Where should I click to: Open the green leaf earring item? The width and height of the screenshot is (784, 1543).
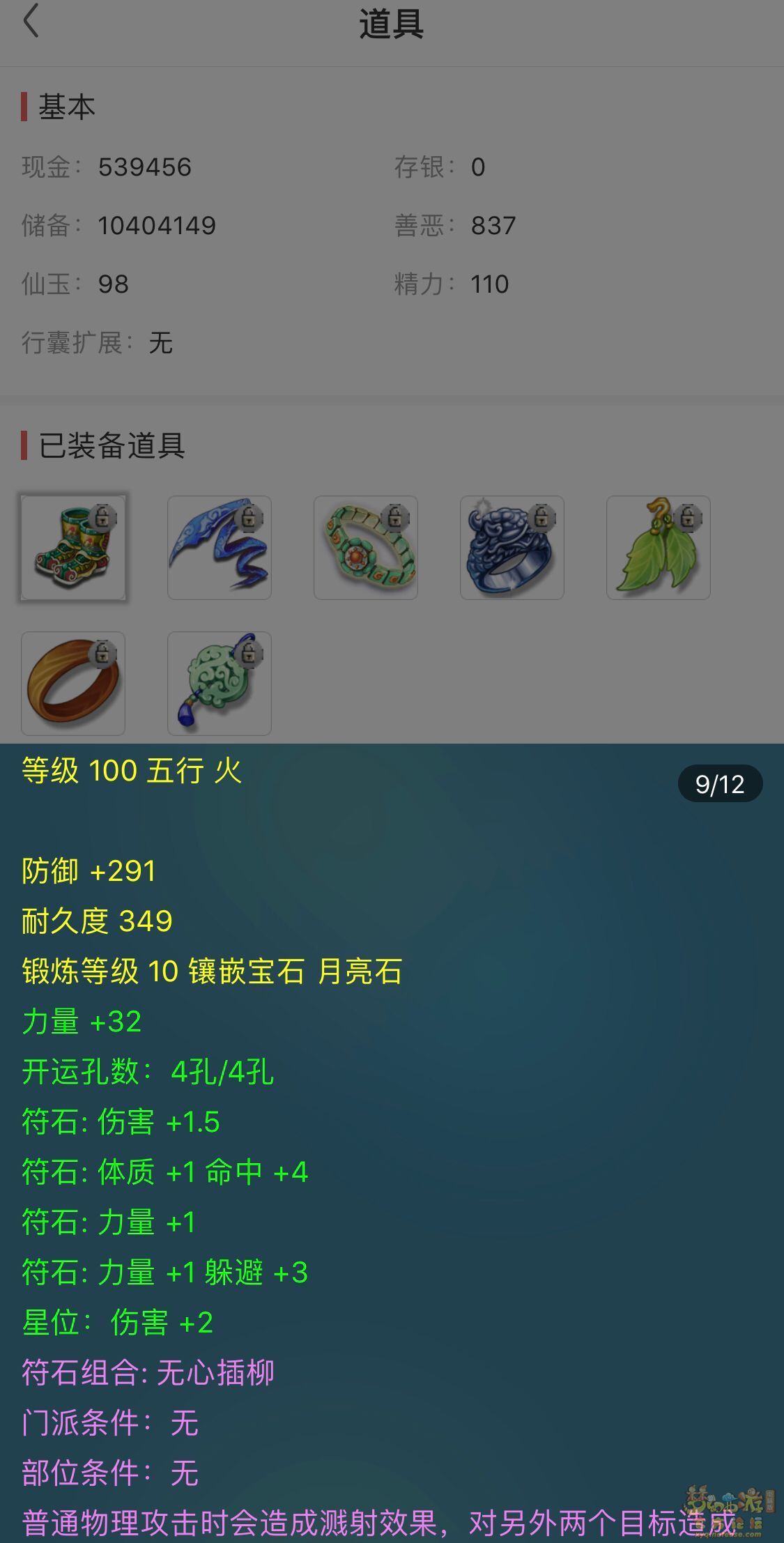click(x=659, y=548)
